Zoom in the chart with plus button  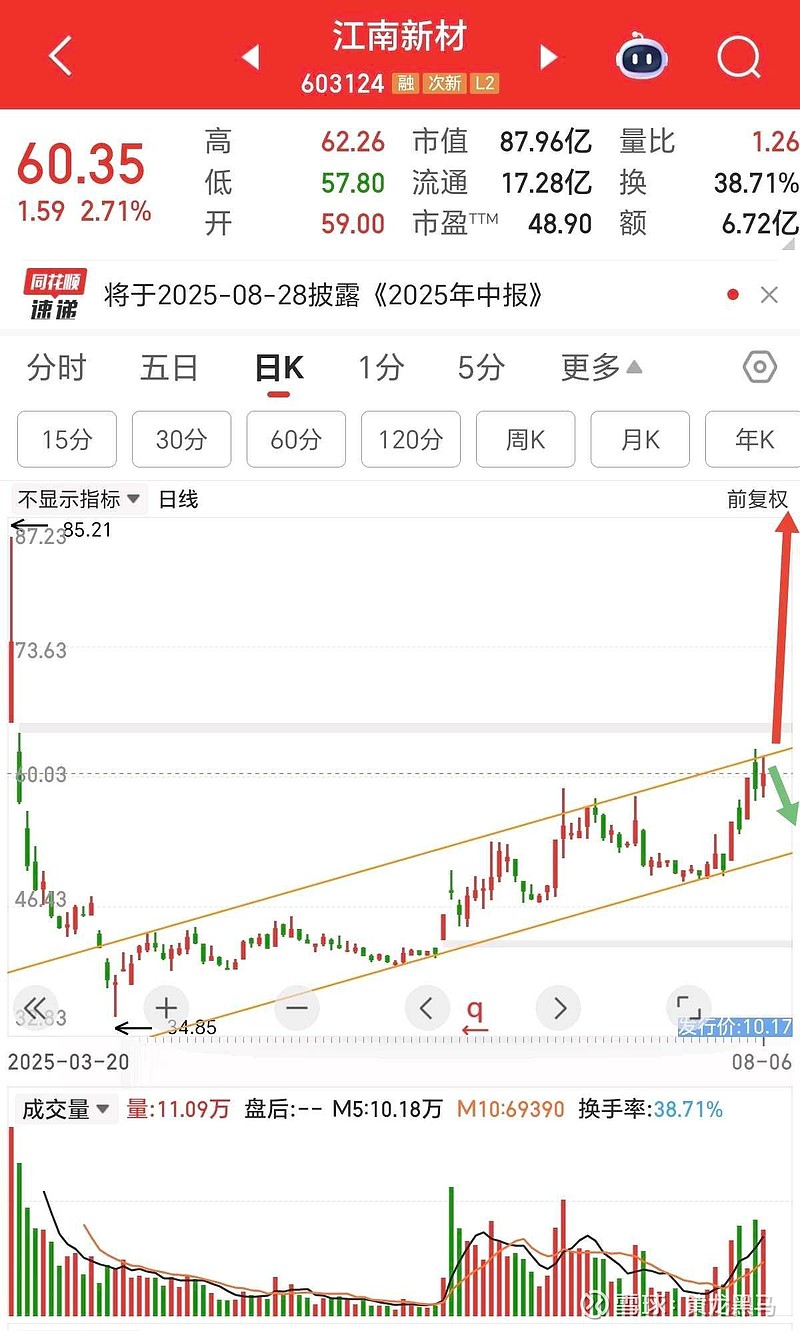pyautogui.click(x=166, y=1008)
